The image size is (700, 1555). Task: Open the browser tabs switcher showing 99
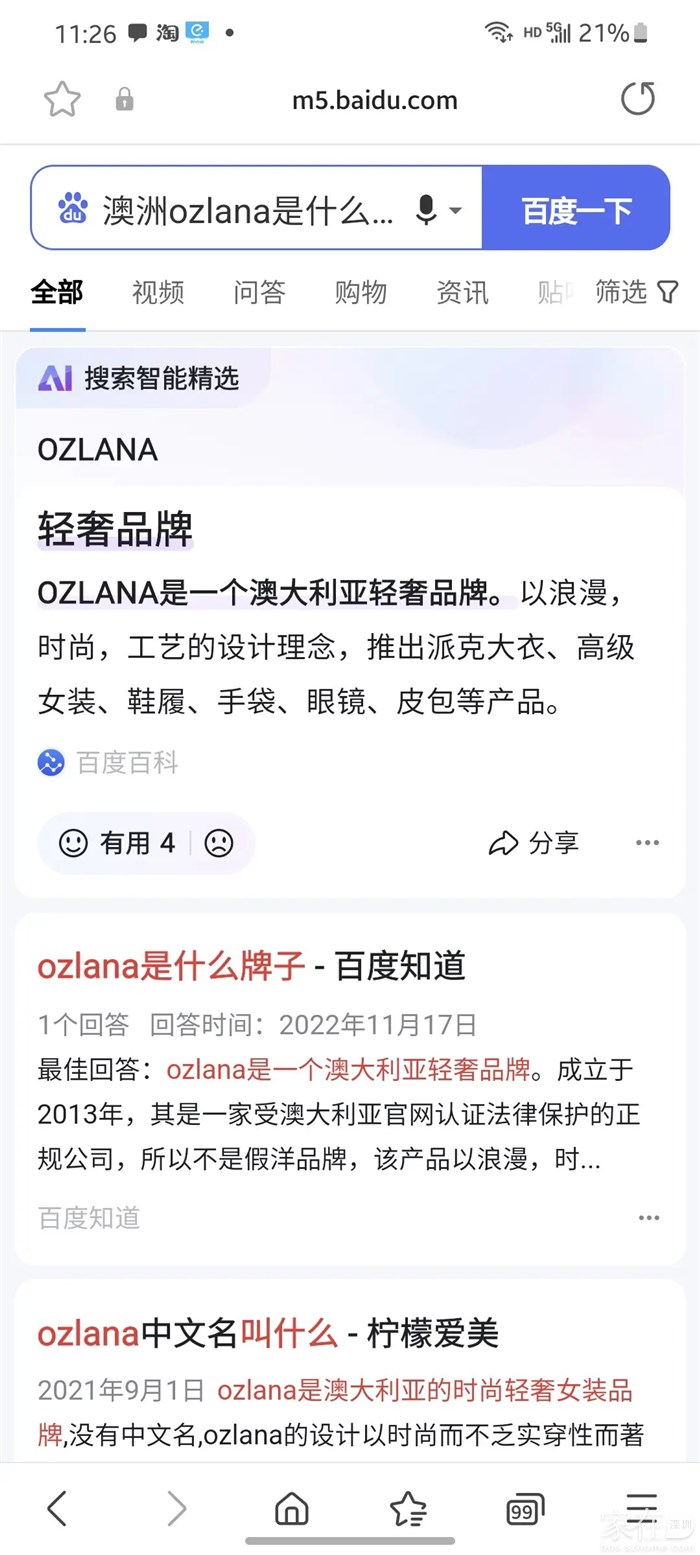coord(524,1509)
